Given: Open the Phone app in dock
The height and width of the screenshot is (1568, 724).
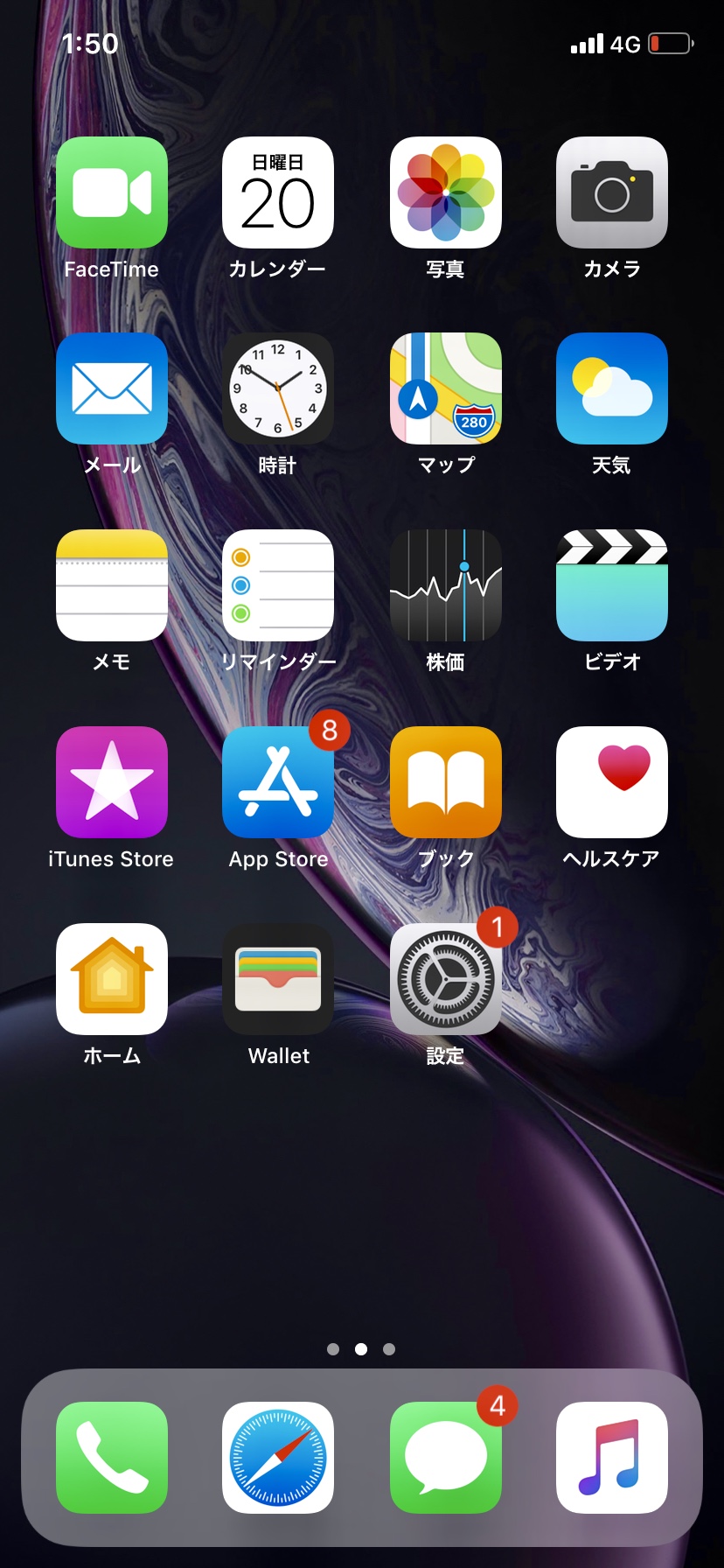Looking at the screenshot, I should point(112,1458).
